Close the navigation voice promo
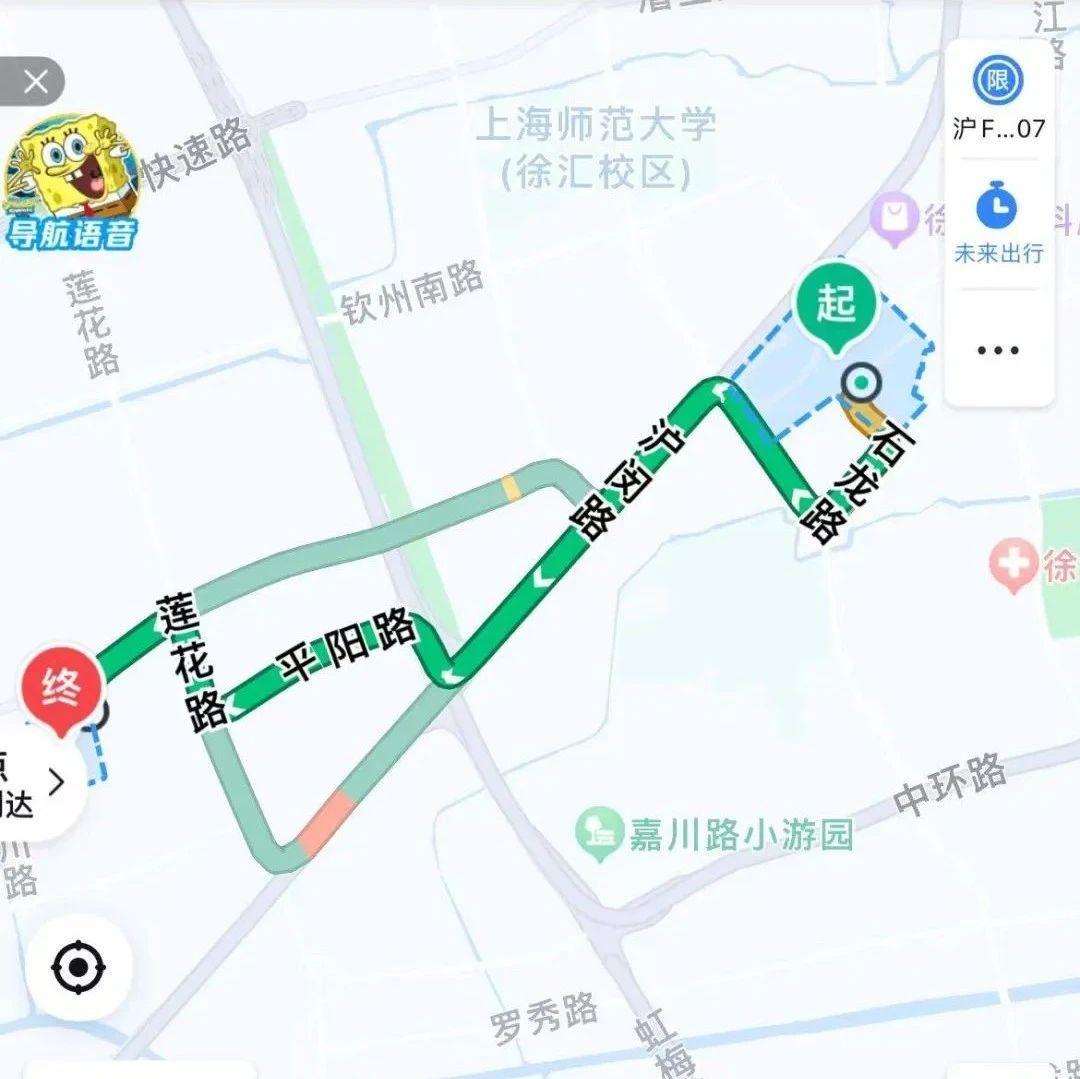The image size is (1080, 1079). (34, 82)
